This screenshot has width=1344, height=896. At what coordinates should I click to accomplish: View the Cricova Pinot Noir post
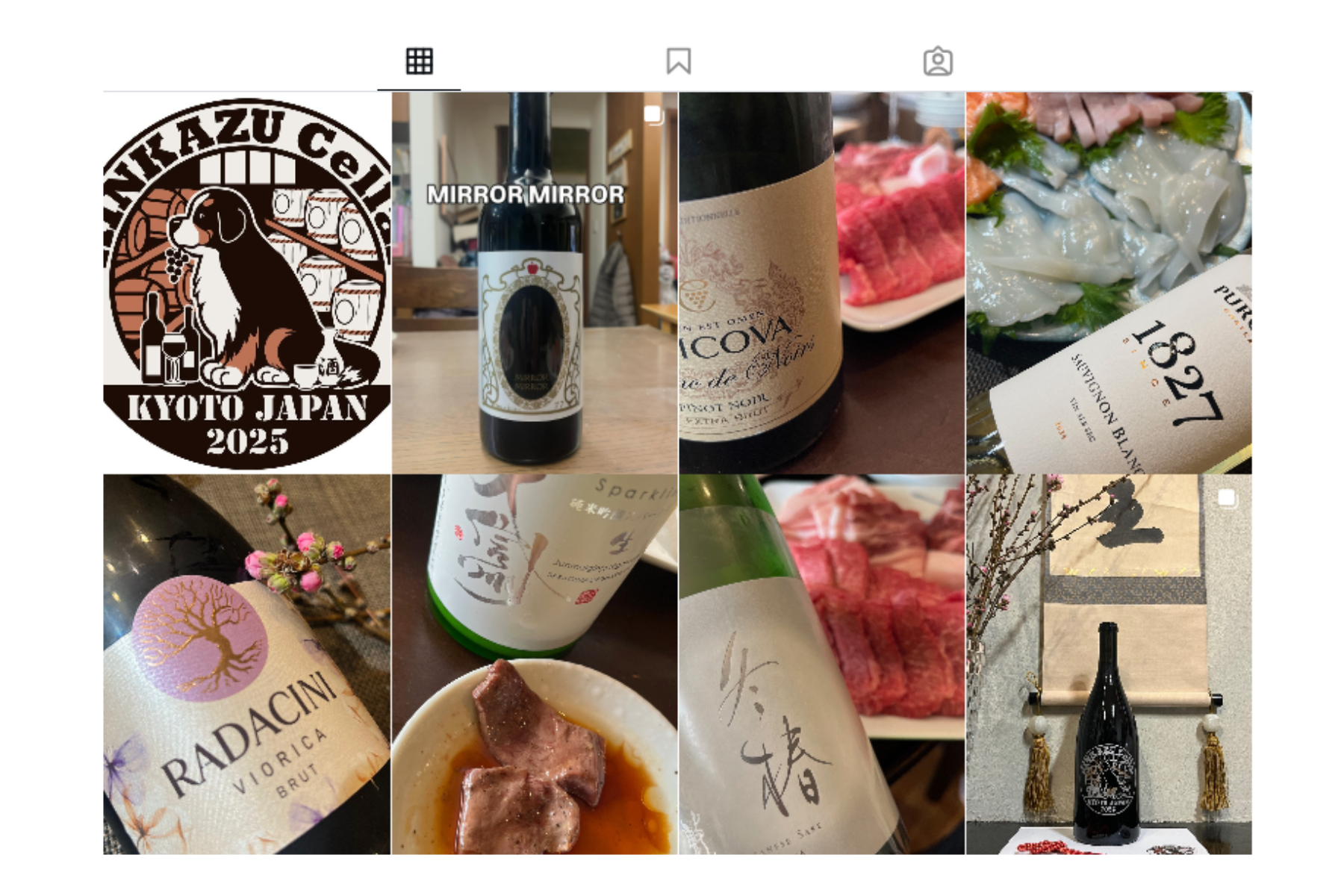[821, 283]
